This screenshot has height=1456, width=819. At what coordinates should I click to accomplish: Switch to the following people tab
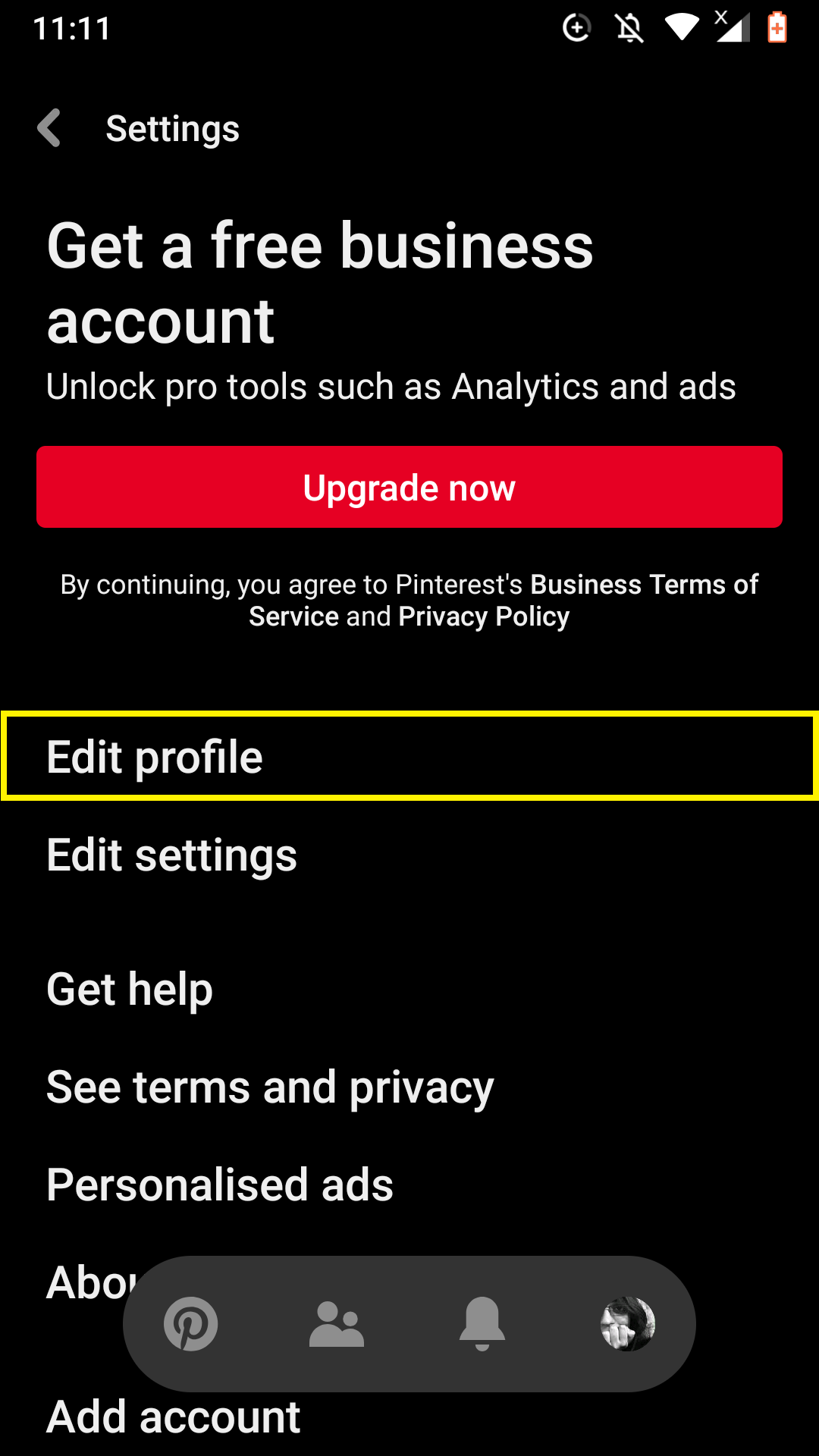click(x=337, y=1324)
